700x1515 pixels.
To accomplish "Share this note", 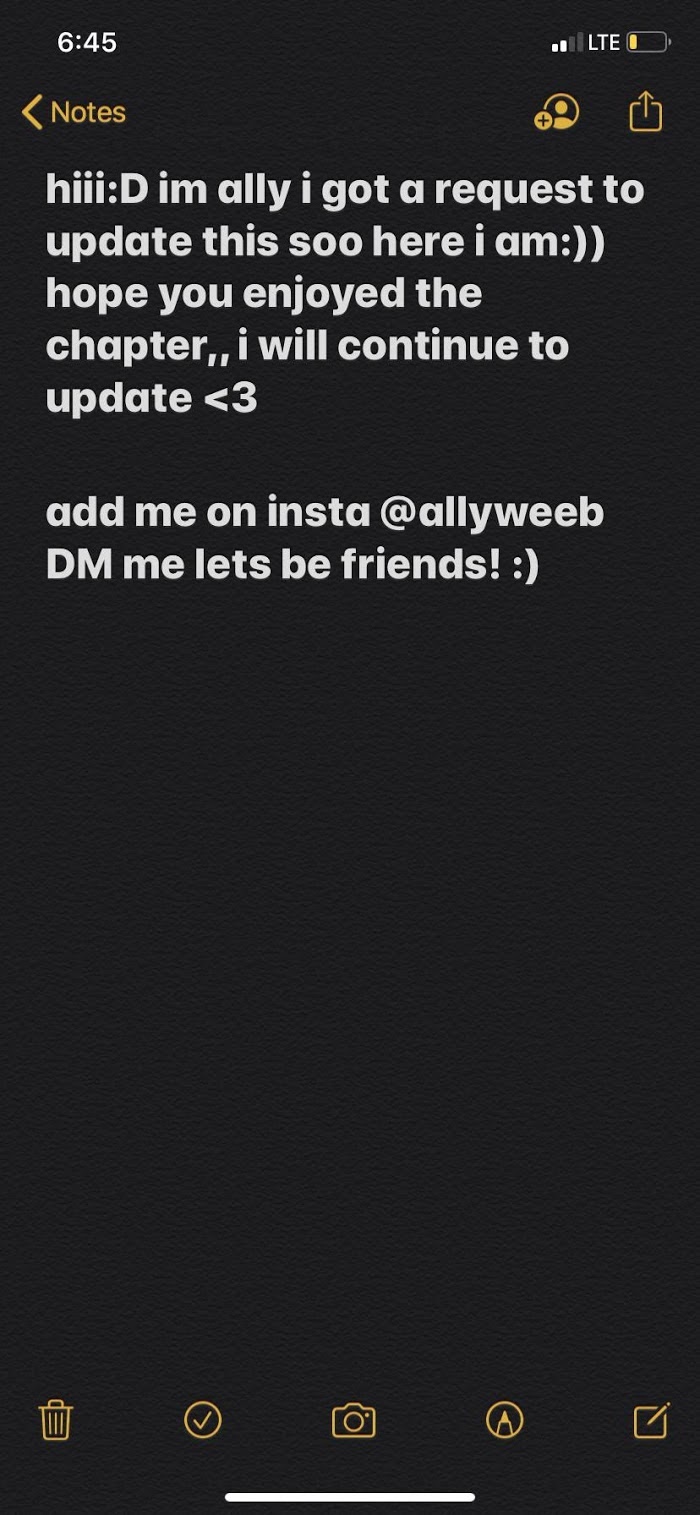I will pyautogui.click(x=646, y=111).
